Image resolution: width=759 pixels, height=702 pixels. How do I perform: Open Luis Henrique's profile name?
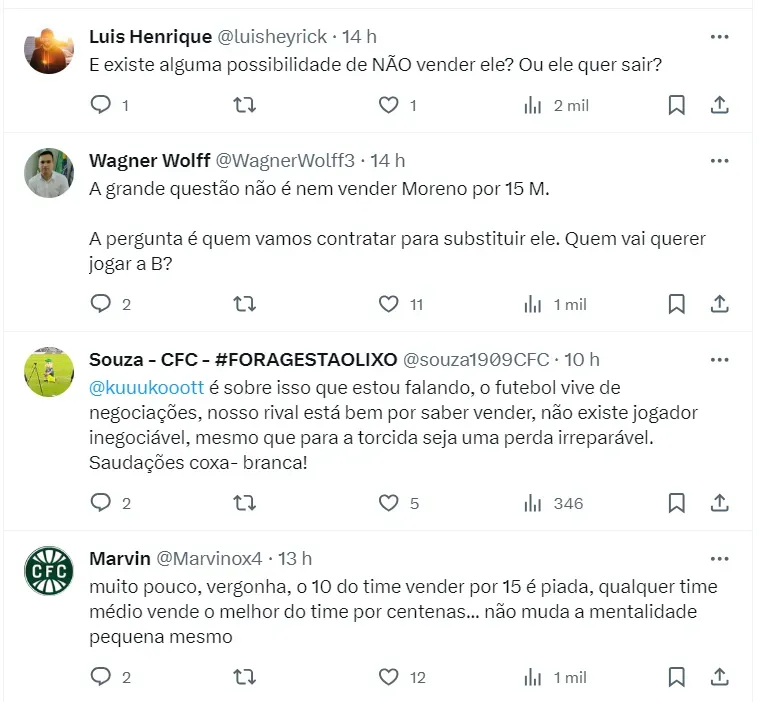point(150,36)
